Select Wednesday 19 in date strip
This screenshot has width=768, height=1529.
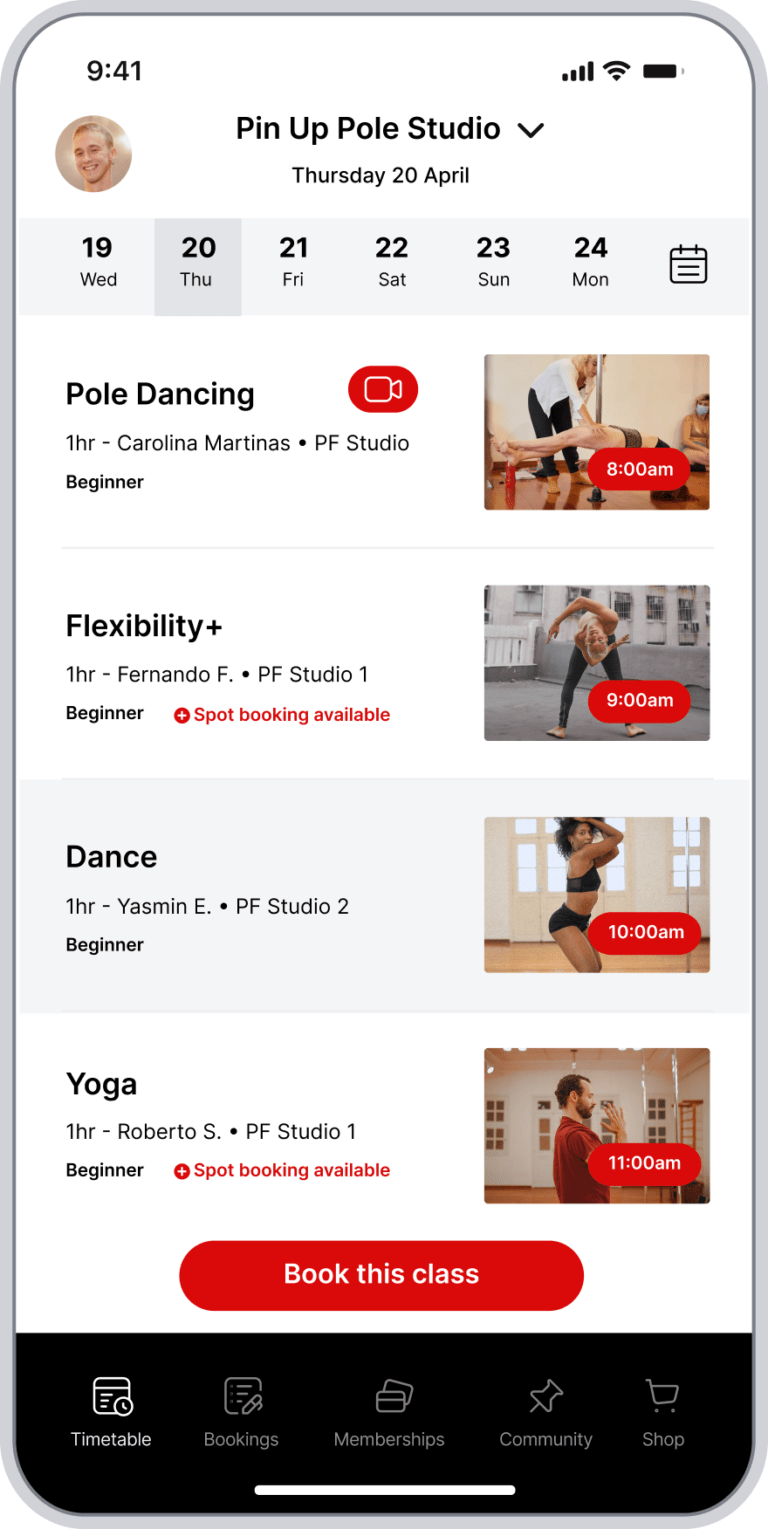pyautogui.click(x=98, y=262)
